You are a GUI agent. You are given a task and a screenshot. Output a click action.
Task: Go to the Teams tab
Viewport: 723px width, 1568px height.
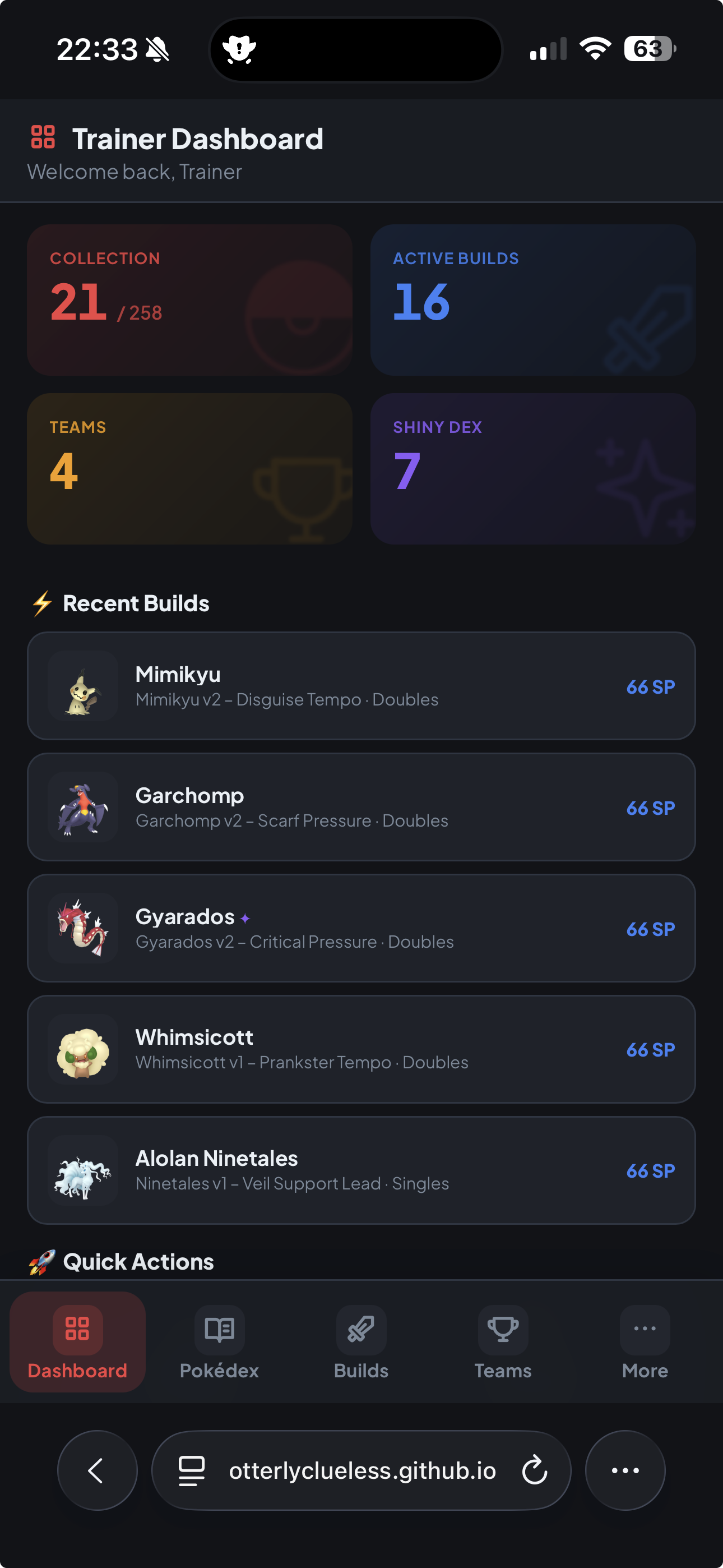point(503,1341)
